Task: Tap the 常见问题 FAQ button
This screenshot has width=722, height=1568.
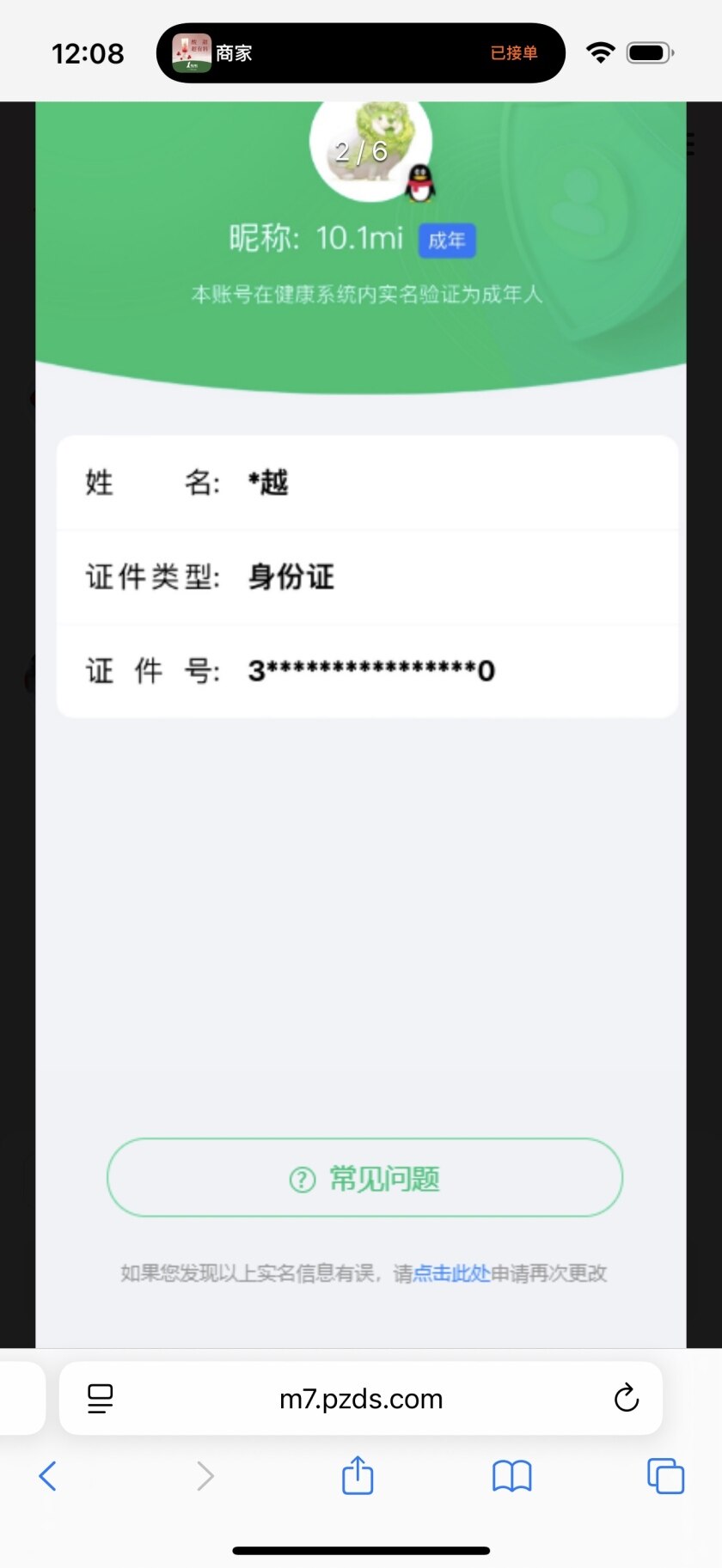Action: (364, 1178)
